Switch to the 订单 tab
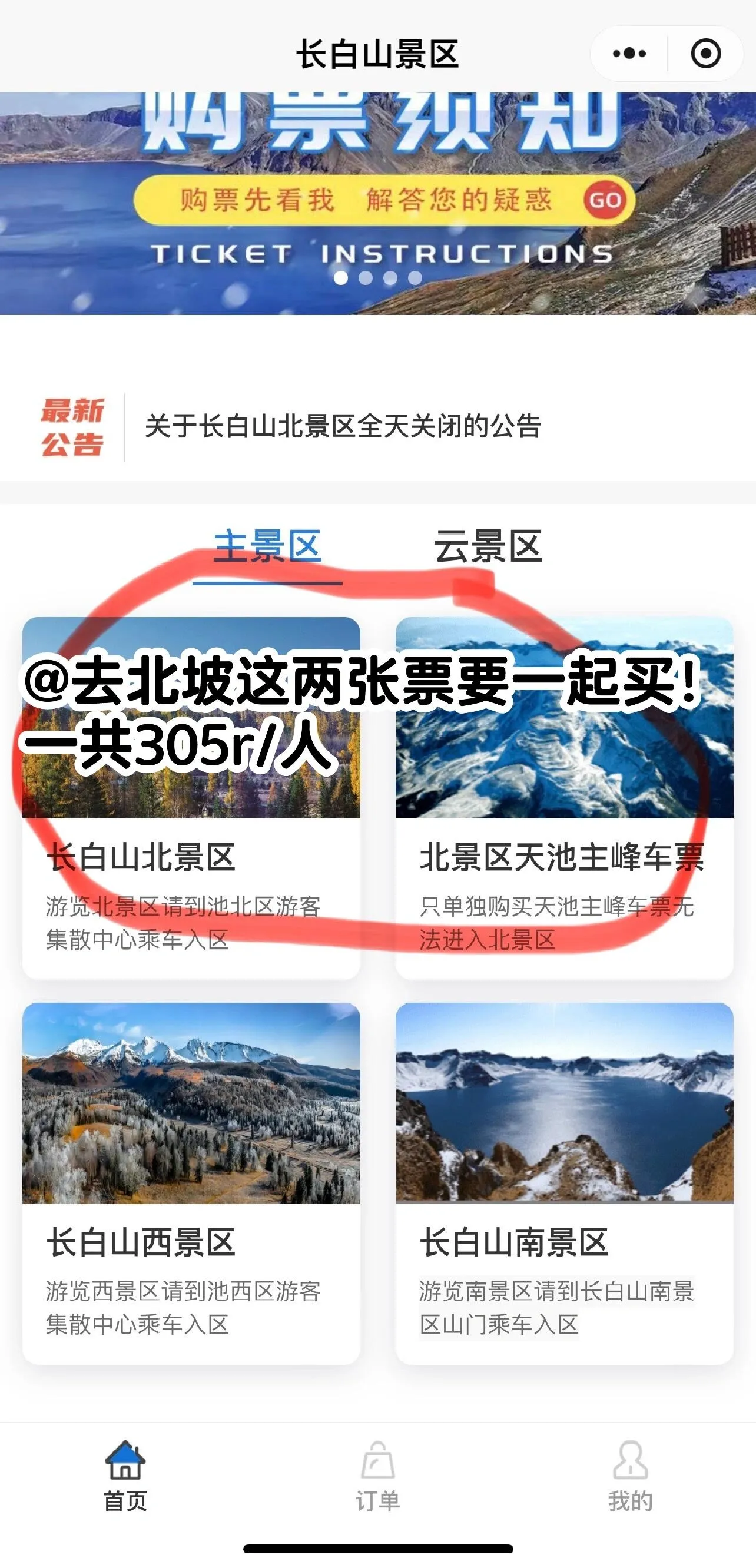 click(378, 1477)
